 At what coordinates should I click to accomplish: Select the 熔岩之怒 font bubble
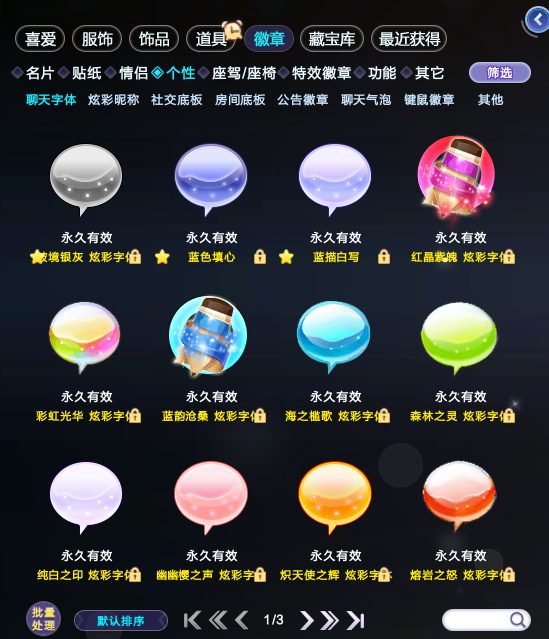click(x=459, y=496)
